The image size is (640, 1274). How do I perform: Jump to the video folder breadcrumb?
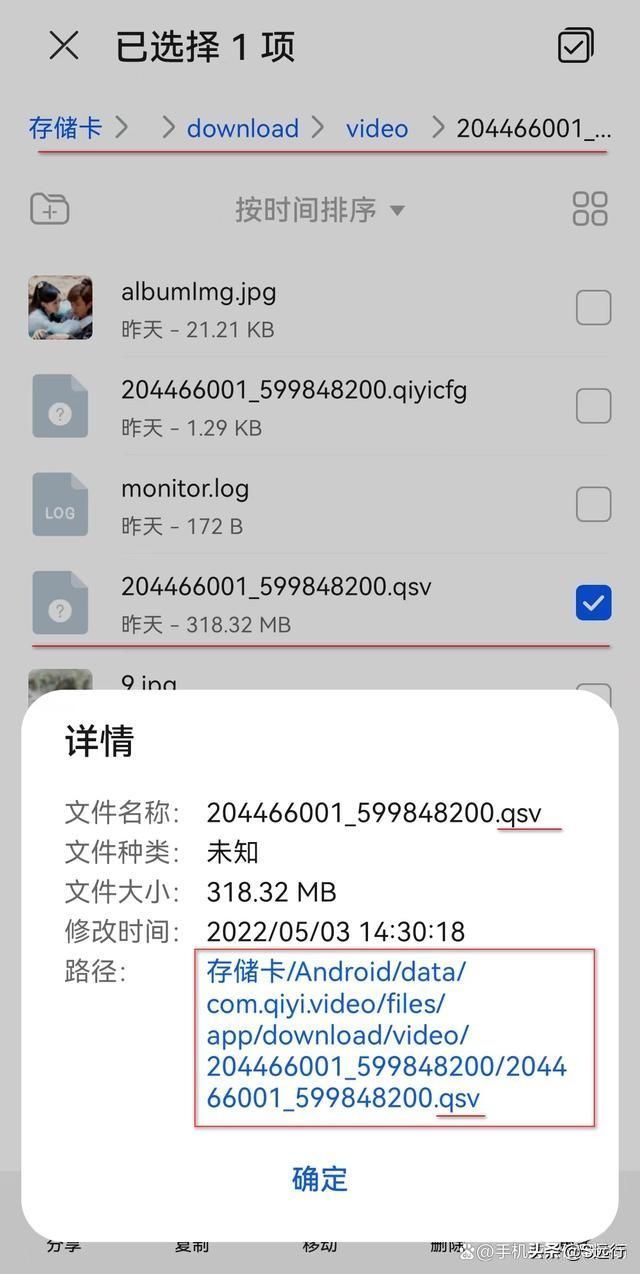pos(377,128)
